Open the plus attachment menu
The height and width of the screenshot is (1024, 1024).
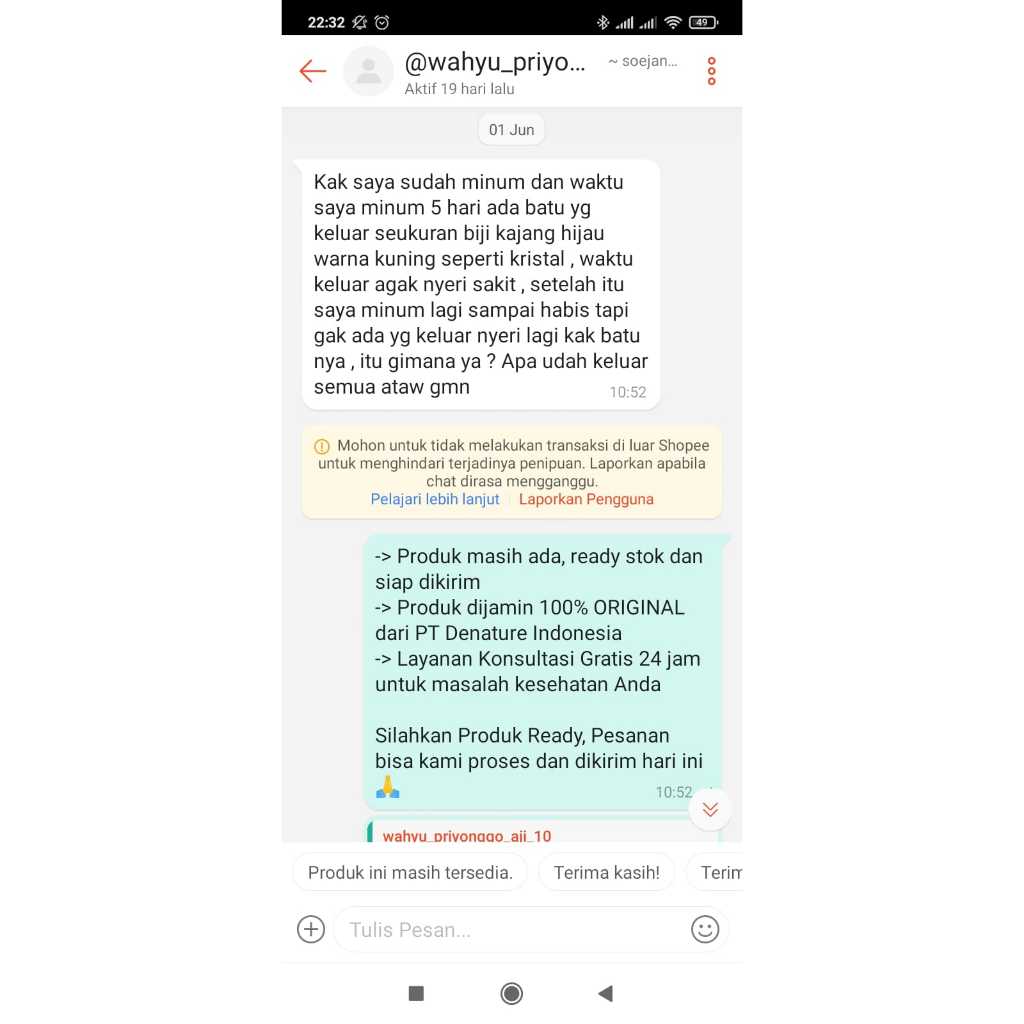311,929
